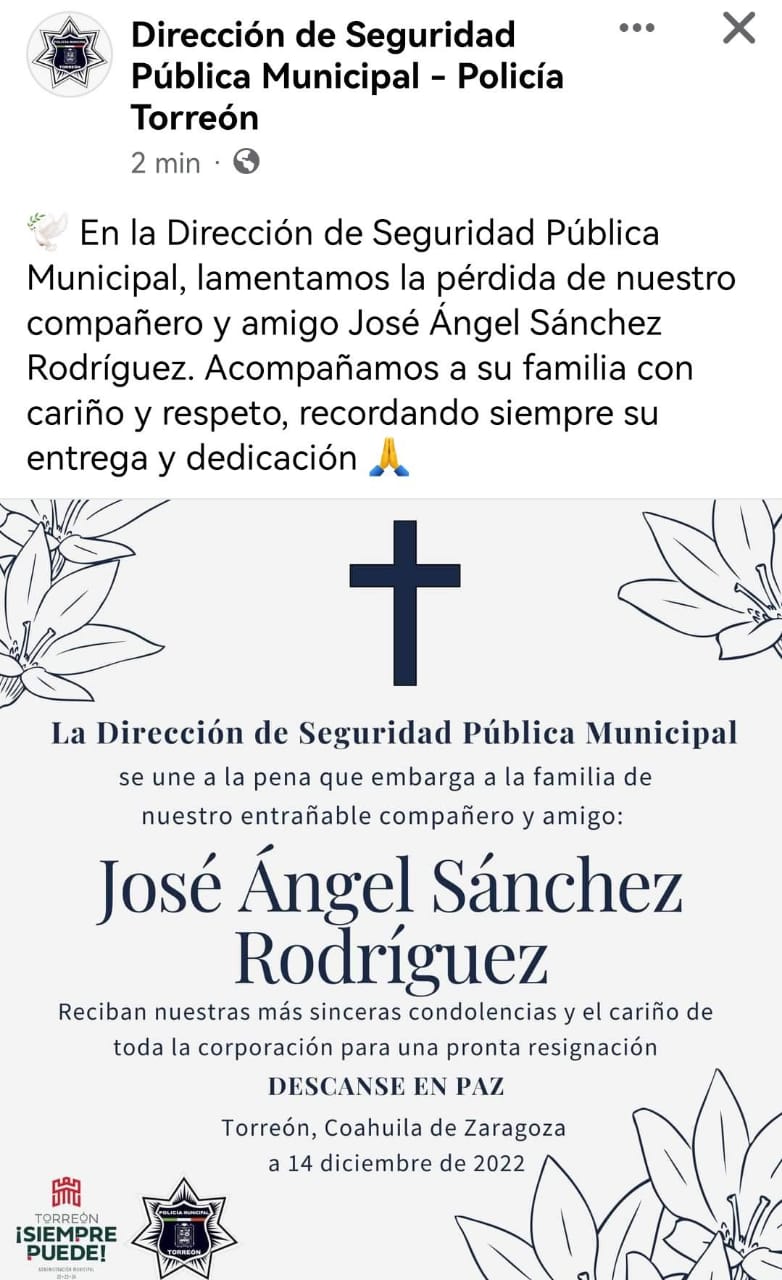
Task: Open Policía Torreón page profile picture
Action: click(70, 54)
